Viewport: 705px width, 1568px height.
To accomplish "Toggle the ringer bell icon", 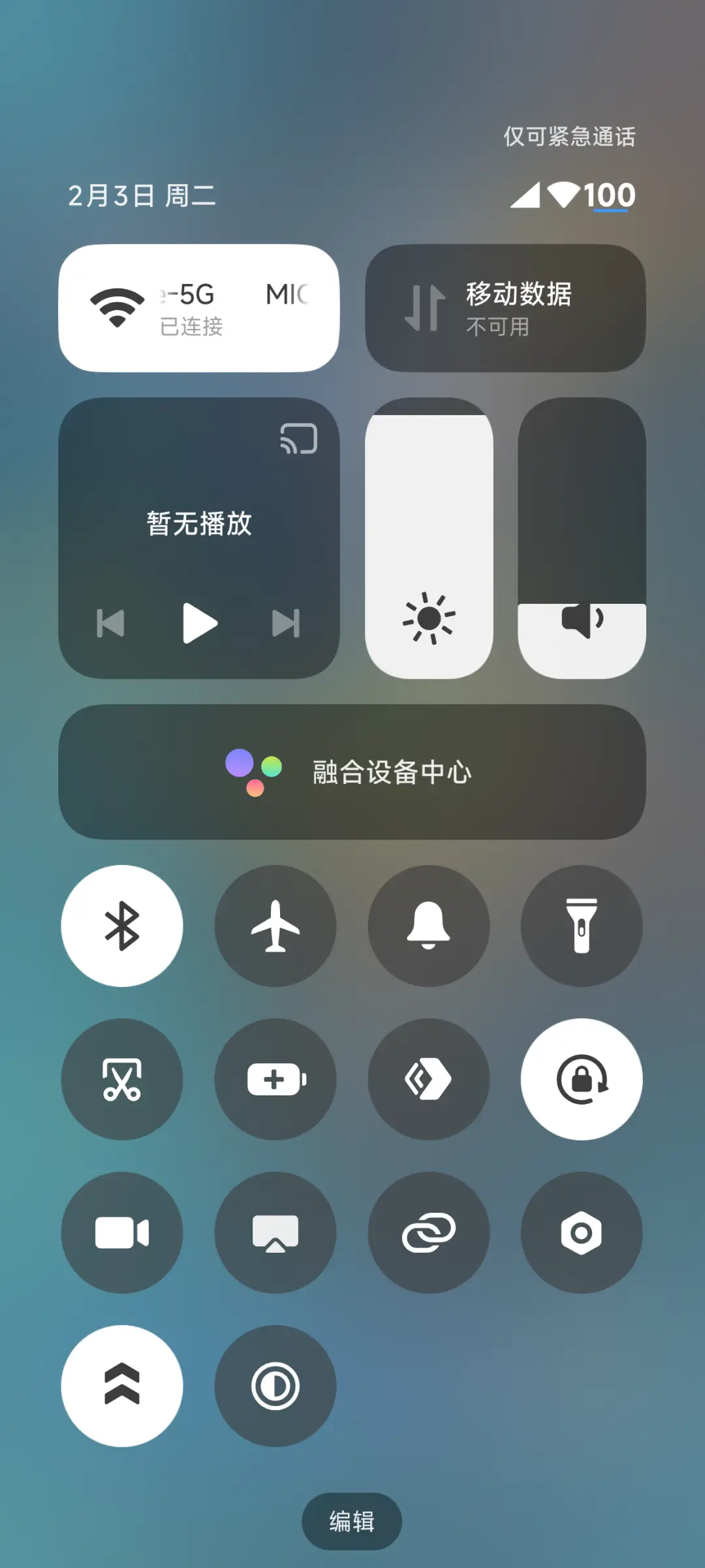I will pos(428,926).
